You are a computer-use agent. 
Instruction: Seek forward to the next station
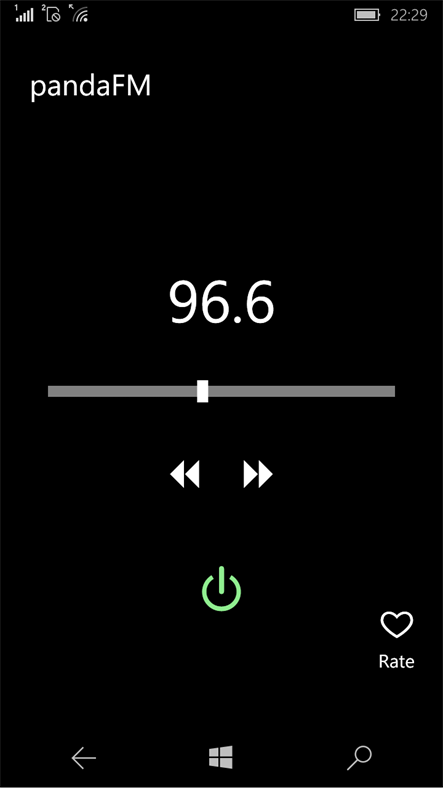point(258,474)
